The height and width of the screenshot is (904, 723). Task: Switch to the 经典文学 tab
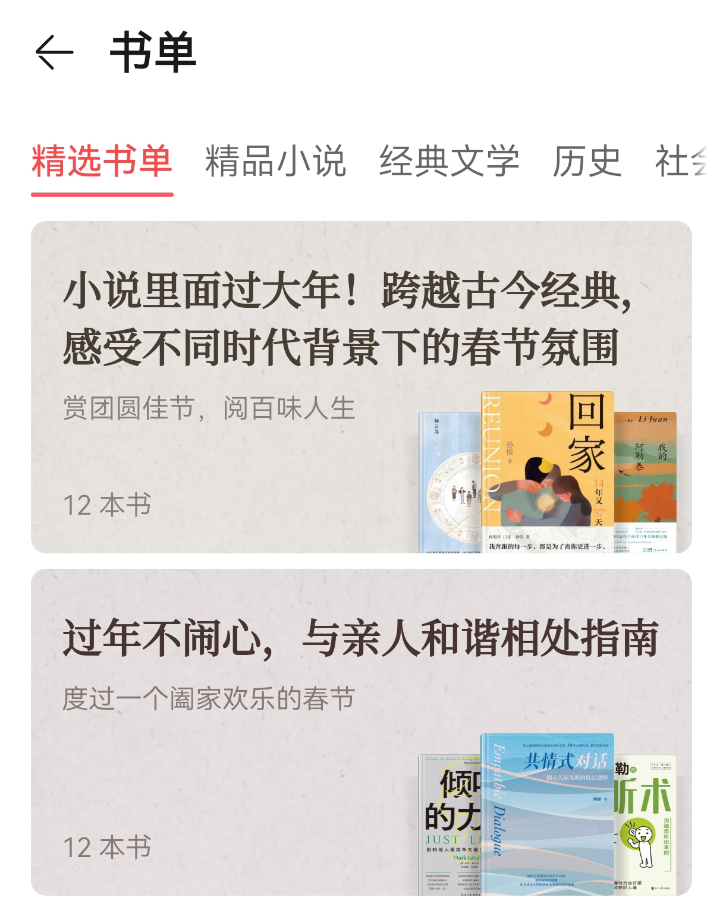(449, 161)
